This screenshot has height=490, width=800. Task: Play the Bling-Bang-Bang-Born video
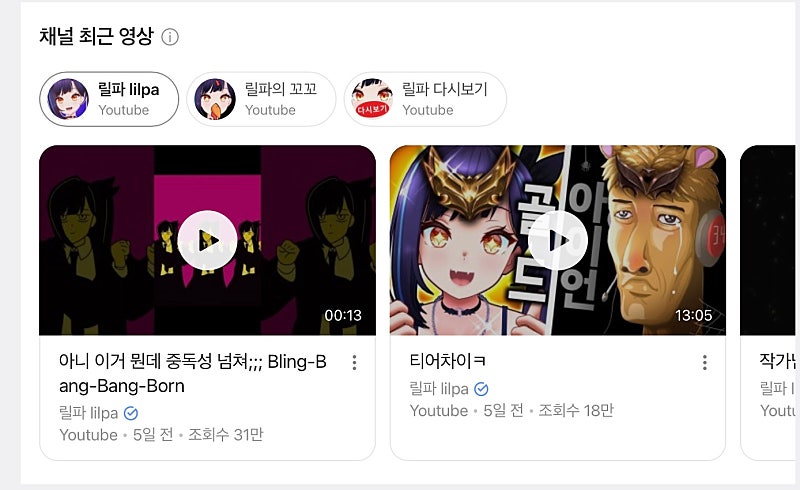(208, 240)
